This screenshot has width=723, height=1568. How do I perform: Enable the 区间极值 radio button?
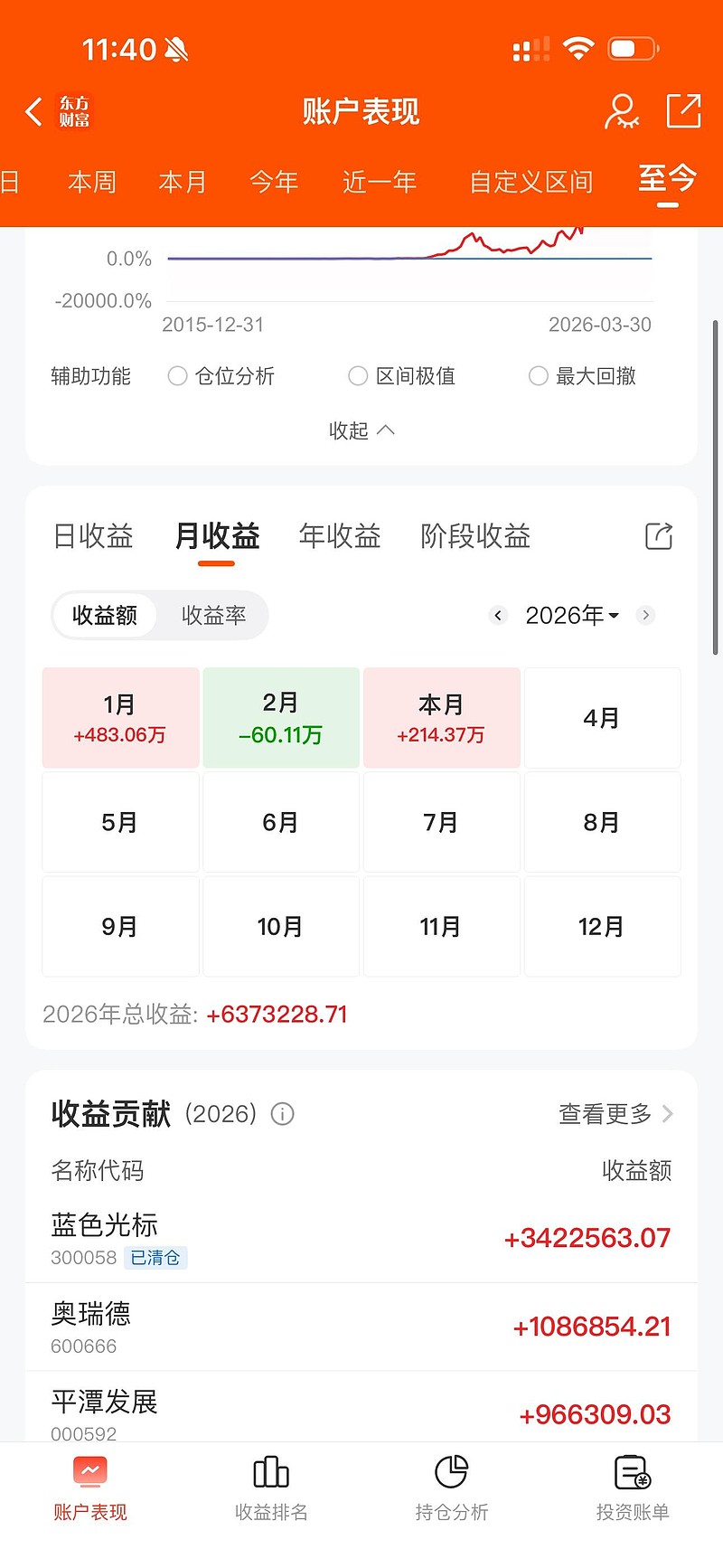(358, 375)
